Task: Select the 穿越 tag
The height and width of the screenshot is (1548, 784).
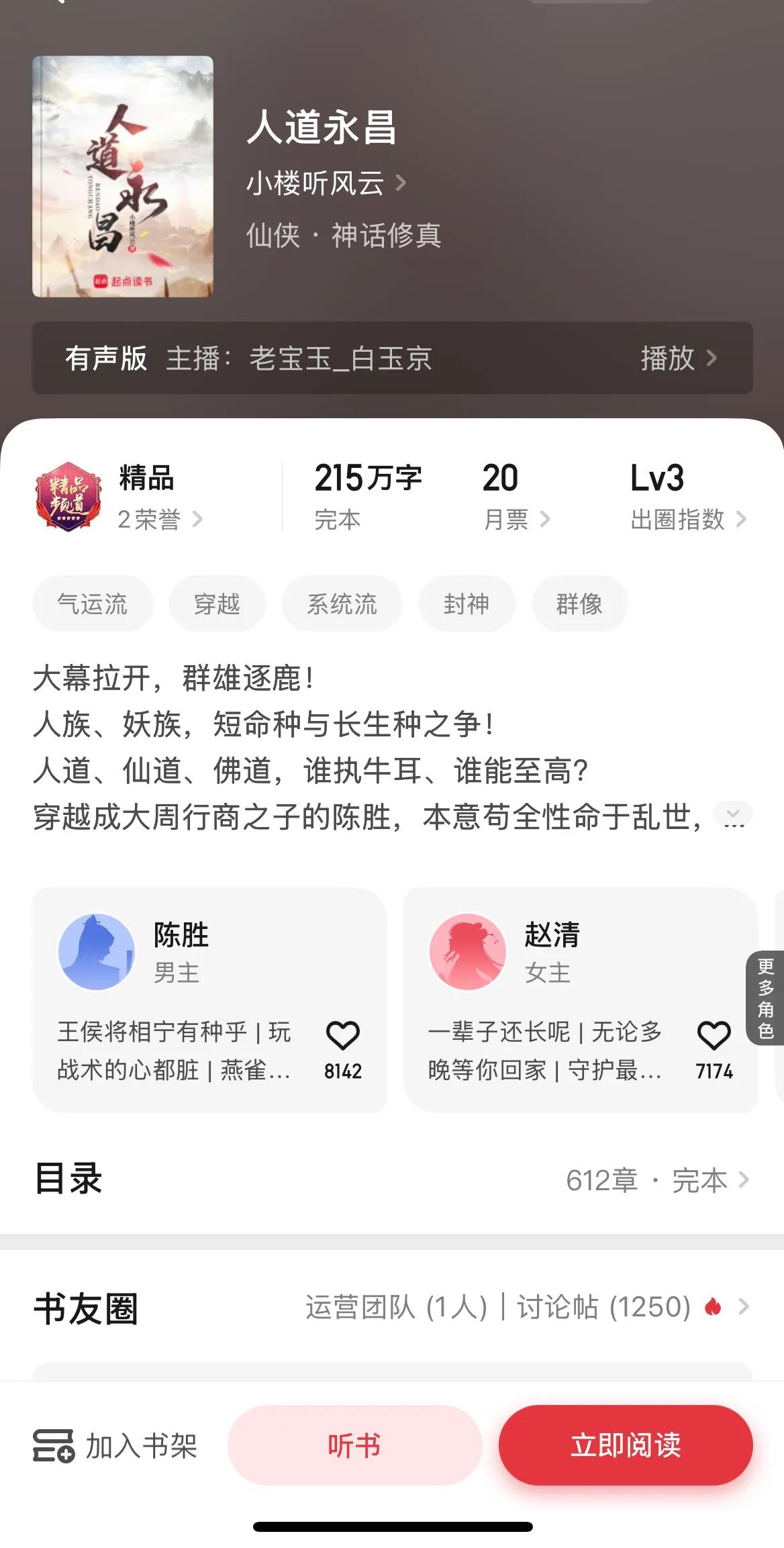Action: [217, 604]
